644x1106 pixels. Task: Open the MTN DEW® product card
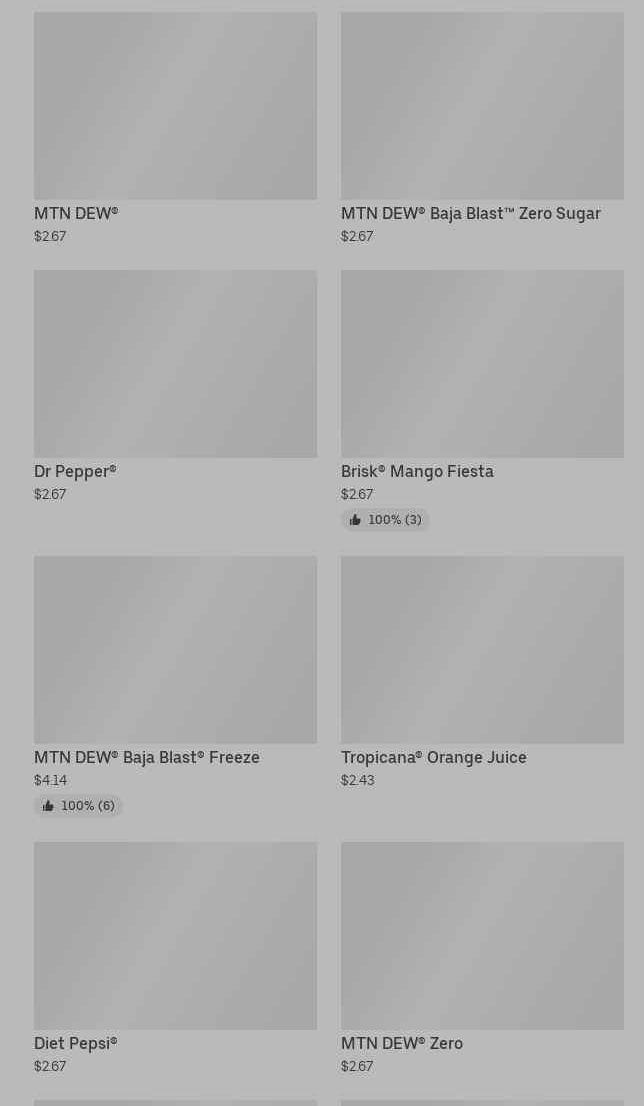(x=175, y=128)
